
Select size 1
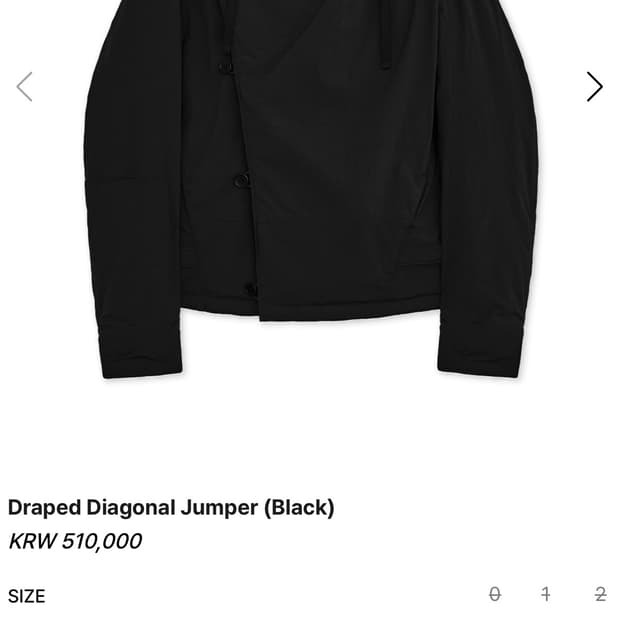pos(545,594)
